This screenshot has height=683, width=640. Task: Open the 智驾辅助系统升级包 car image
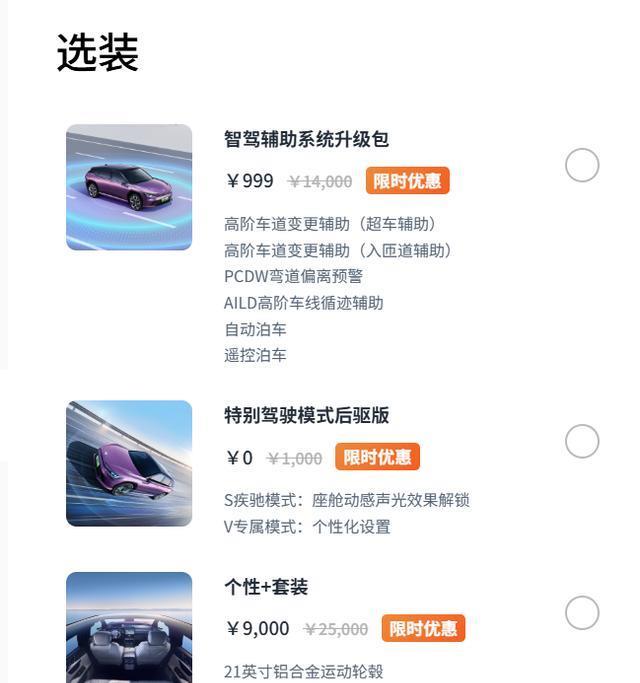pyautogui.click(x=129, y=187)
